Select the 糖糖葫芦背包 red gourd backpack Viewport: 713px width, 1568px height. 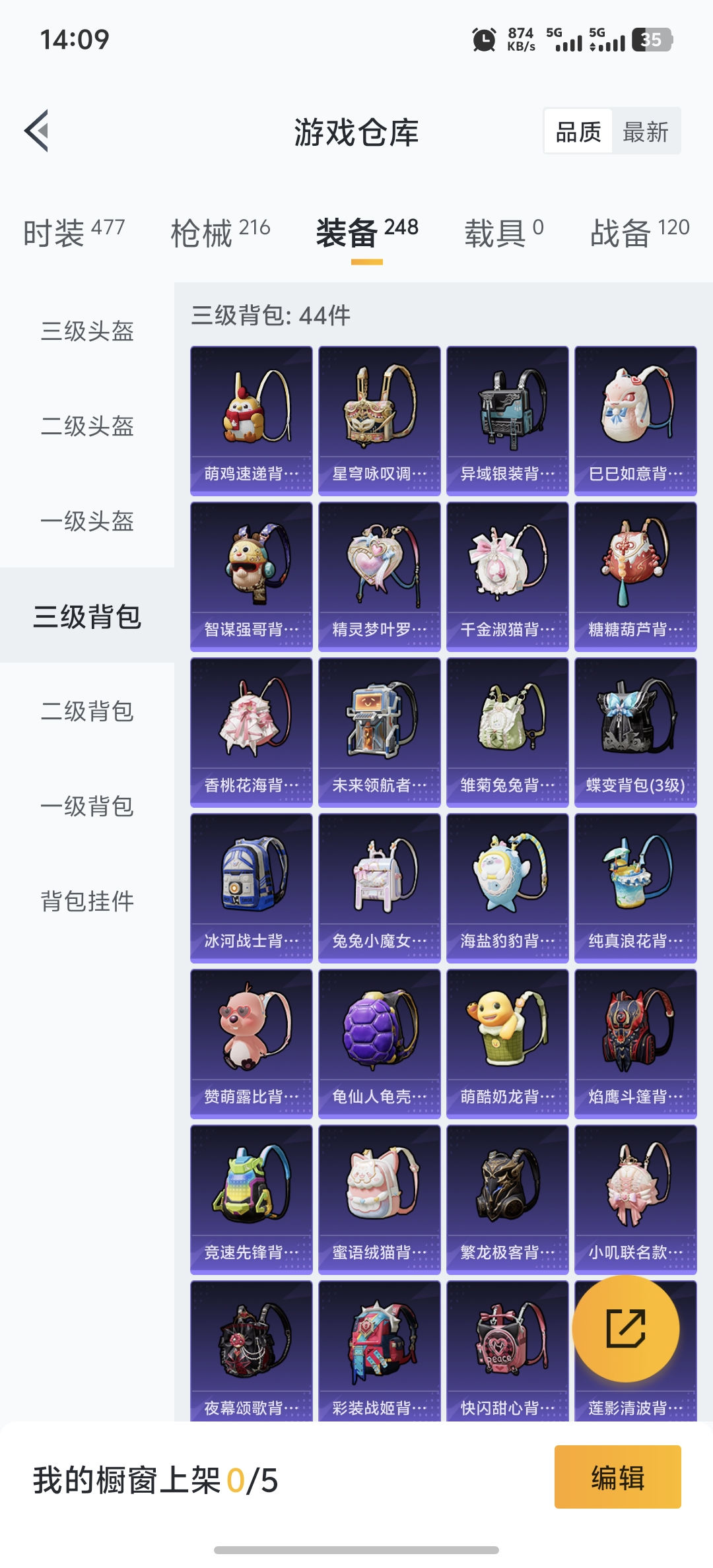635,574
